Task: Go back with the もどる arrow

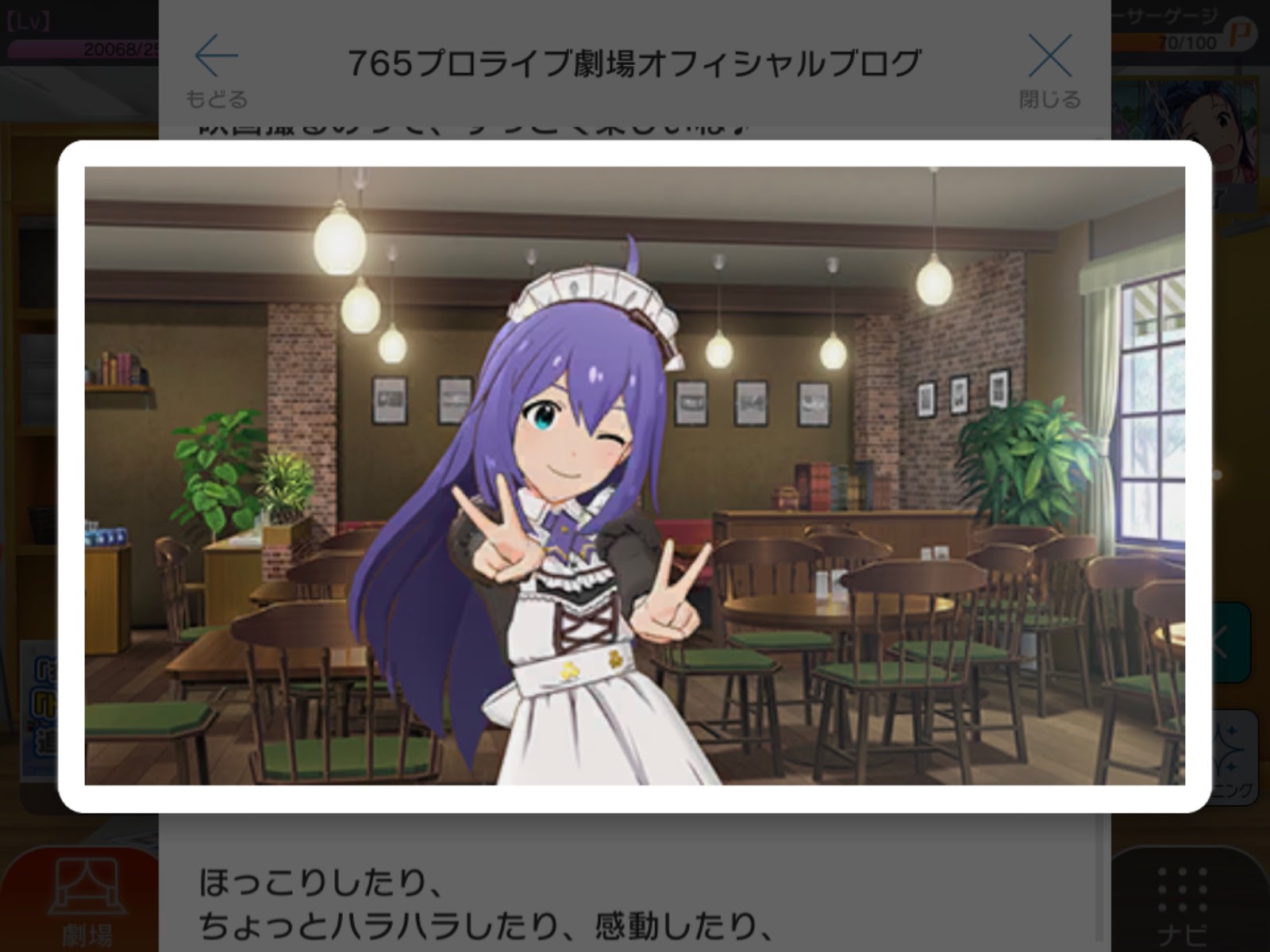Action: pos(216,70)
